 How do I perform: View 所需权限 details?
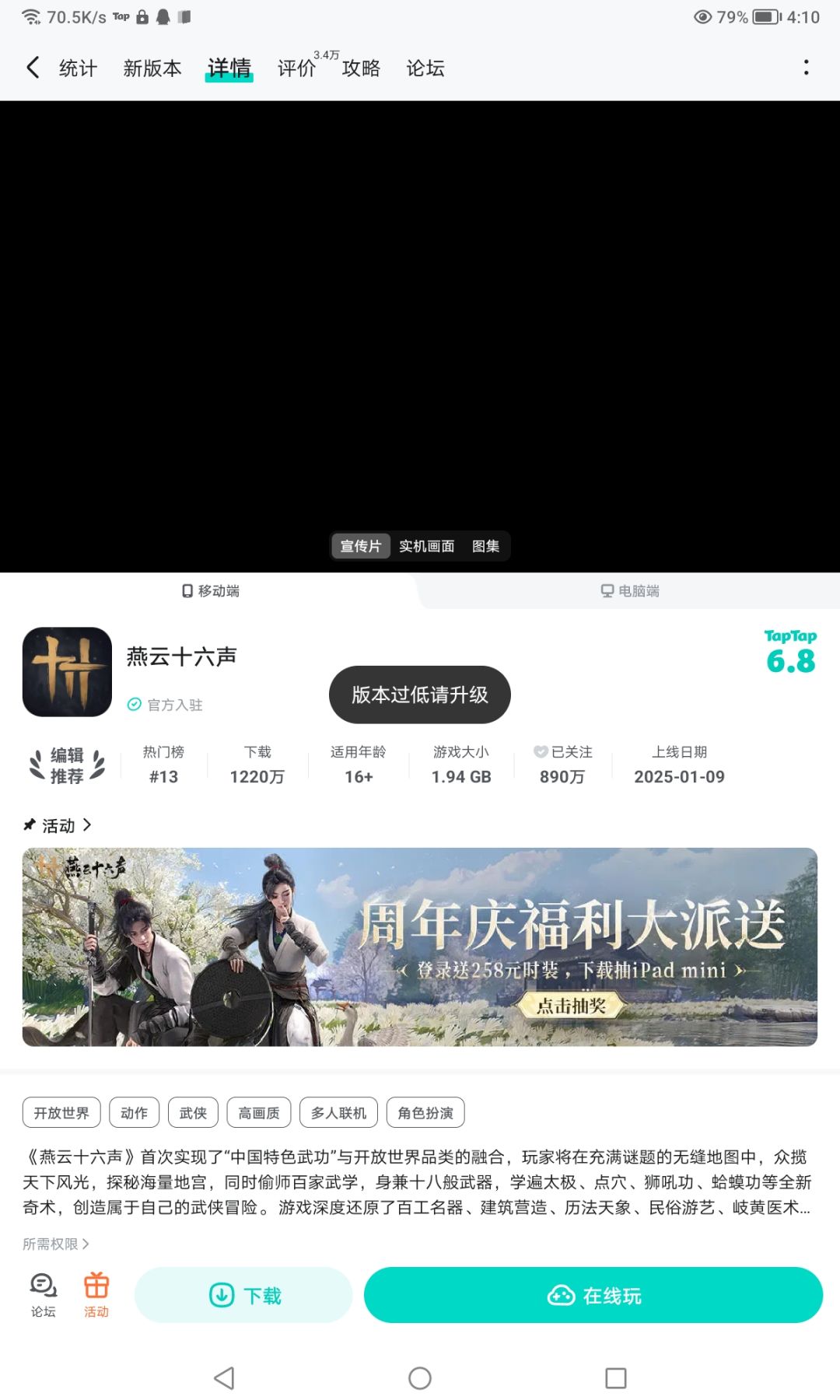click(x=55, y=1244)
